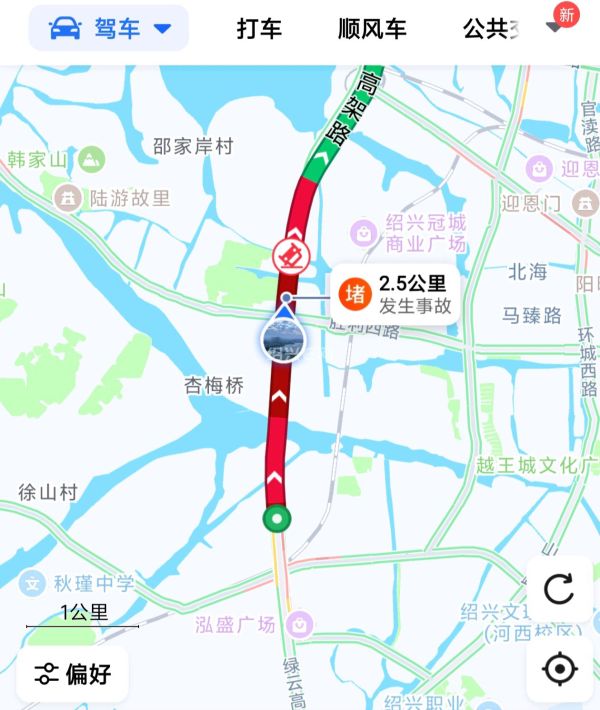Open the 2.5公里 accident congestion bubble
Image resolution: width=600 pixels, height=710 pixels.
396,294
